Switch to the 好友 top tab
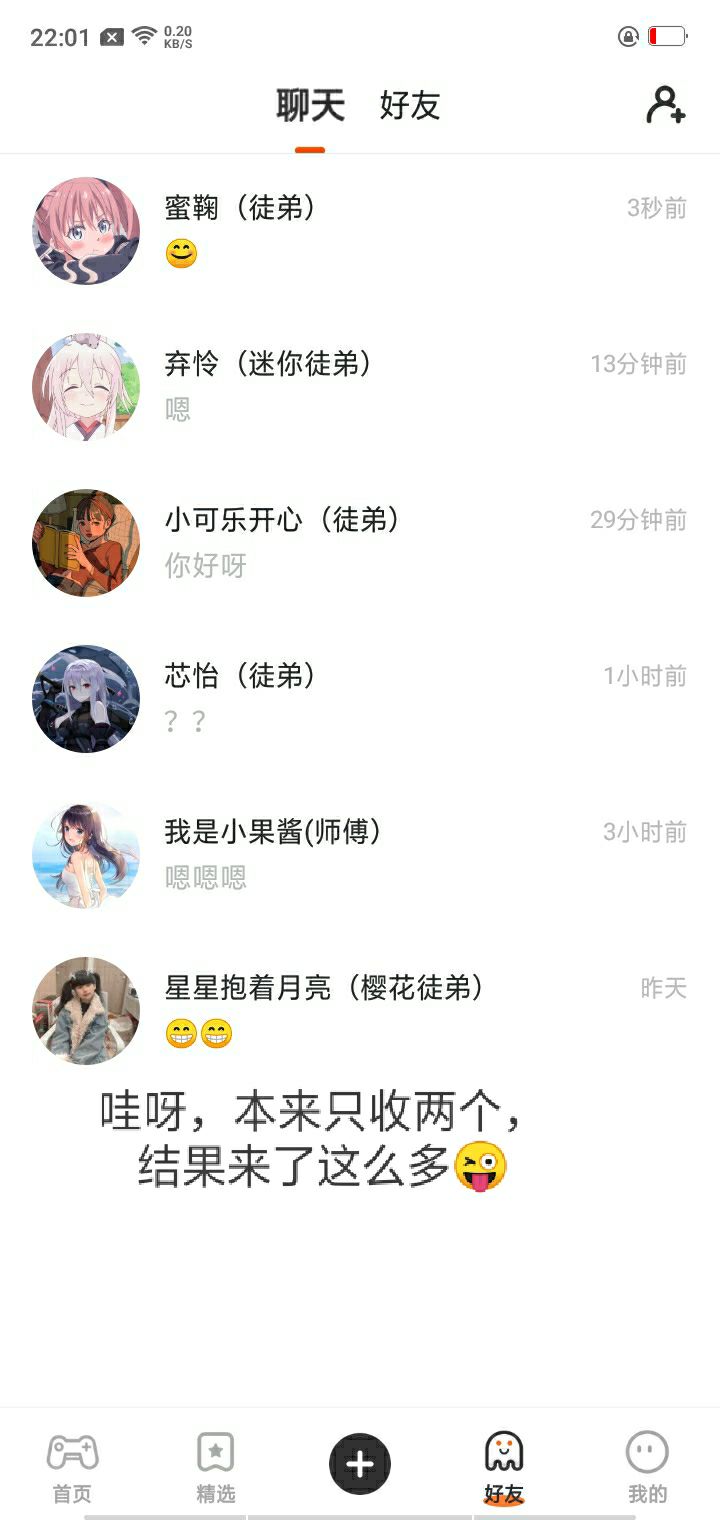The height and width of the screenshot is (1520, 720). (410, 105)
